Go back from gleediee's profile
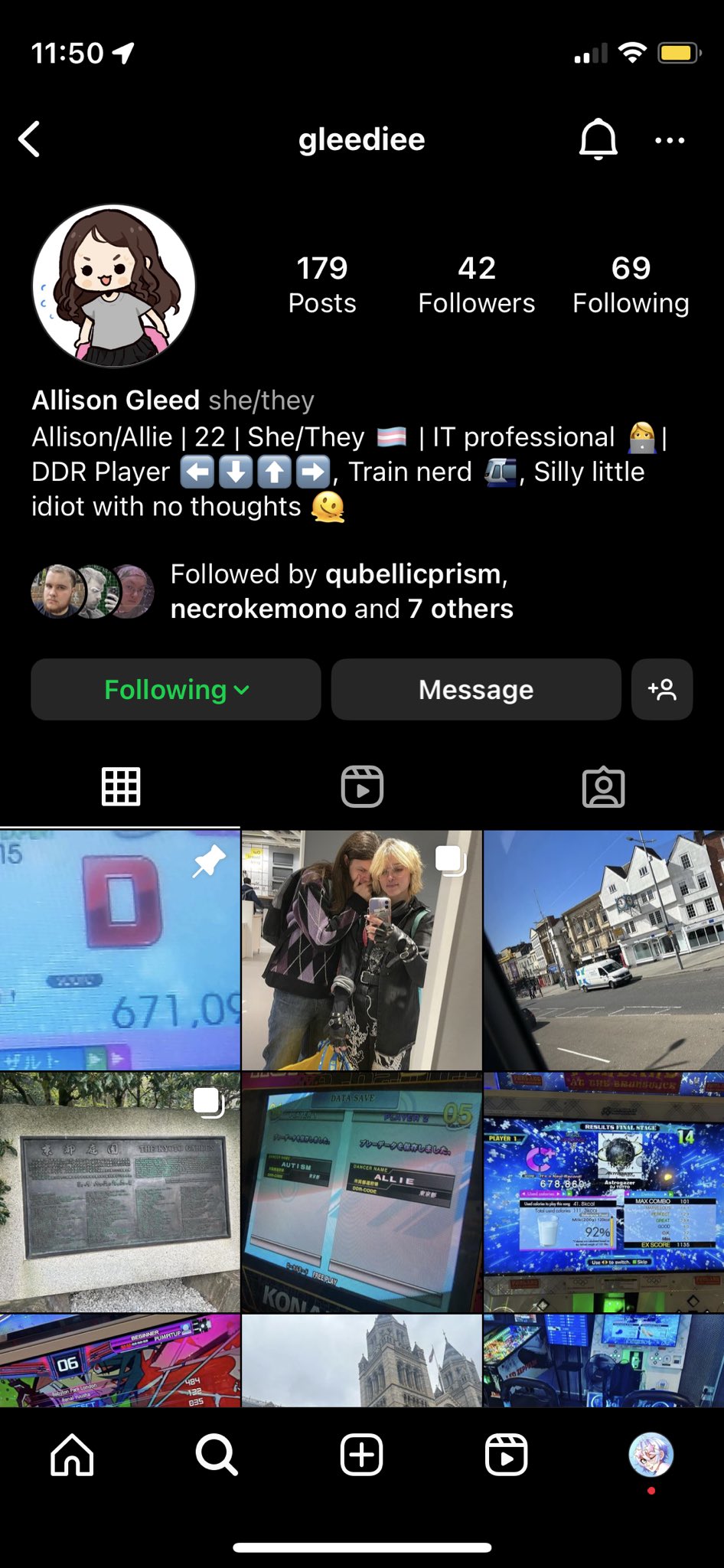This screenshot has height=1568, width=724. click(x=30, y=139)
